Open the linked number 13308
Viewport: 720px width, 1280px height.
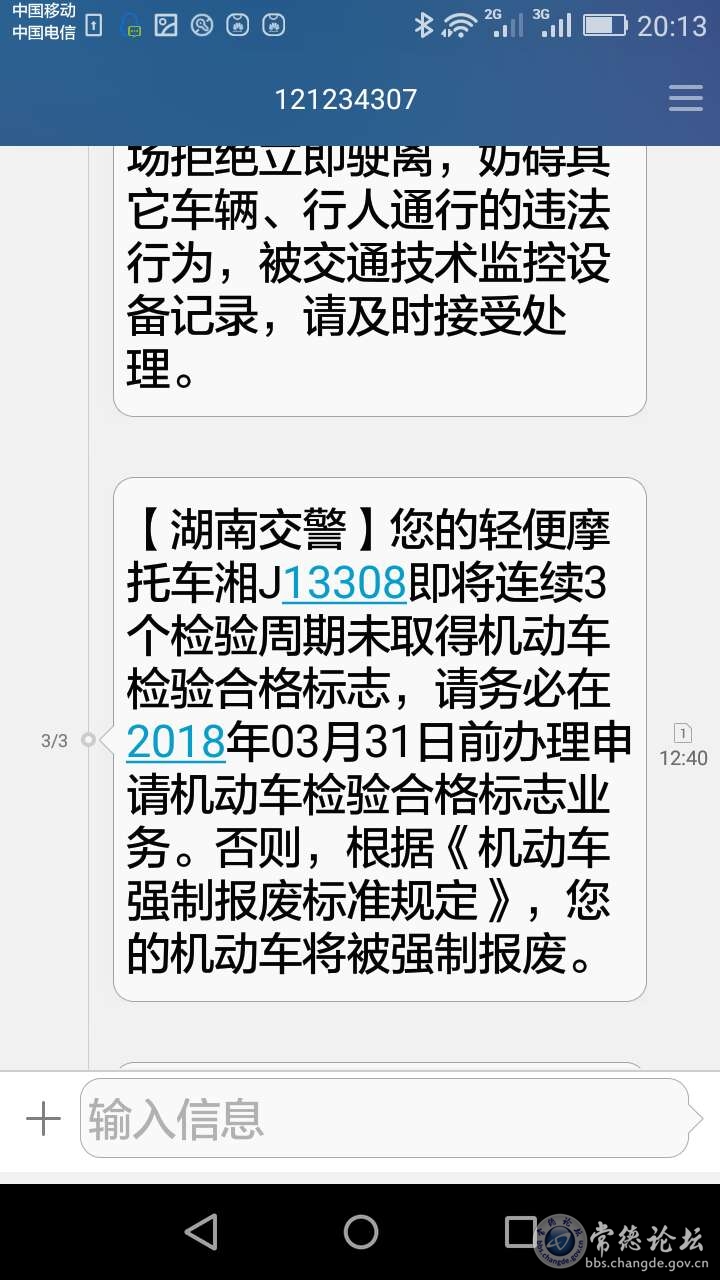(343, 583)
